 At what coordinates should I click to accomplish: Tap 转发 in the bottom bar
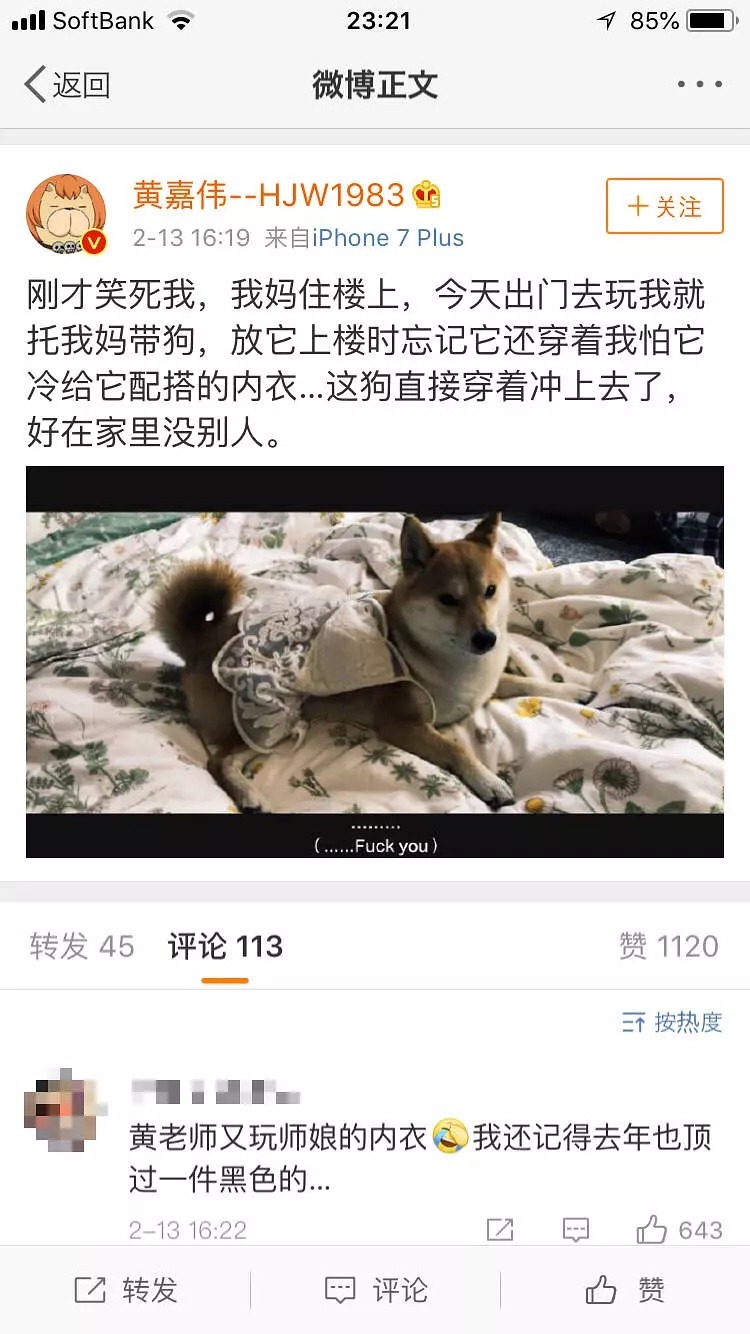pos(126,1290)
